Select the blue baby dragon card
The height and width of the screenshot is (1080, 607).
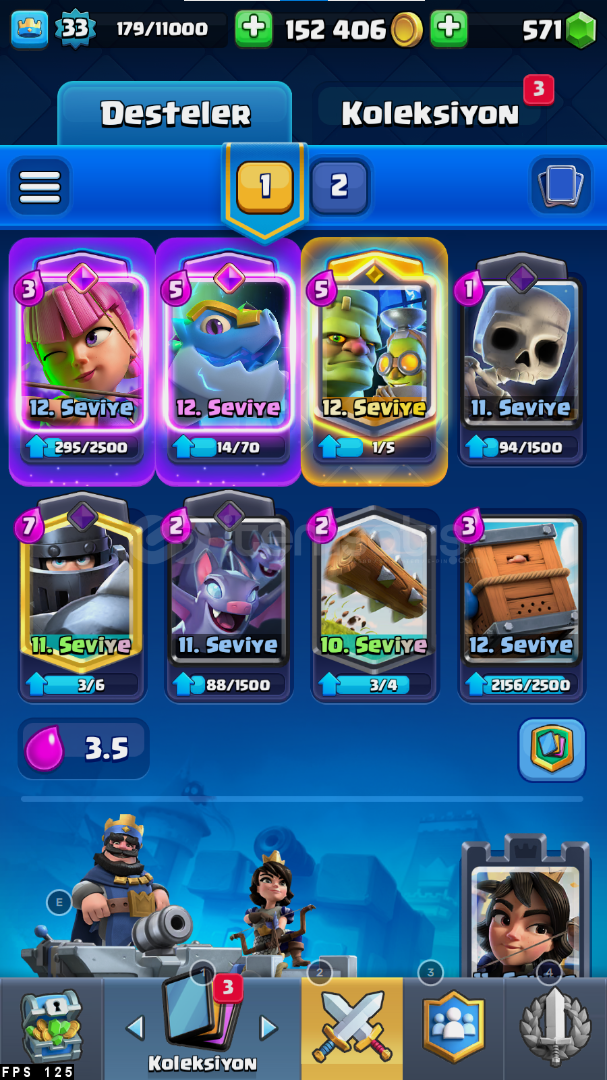click(229, 350)
